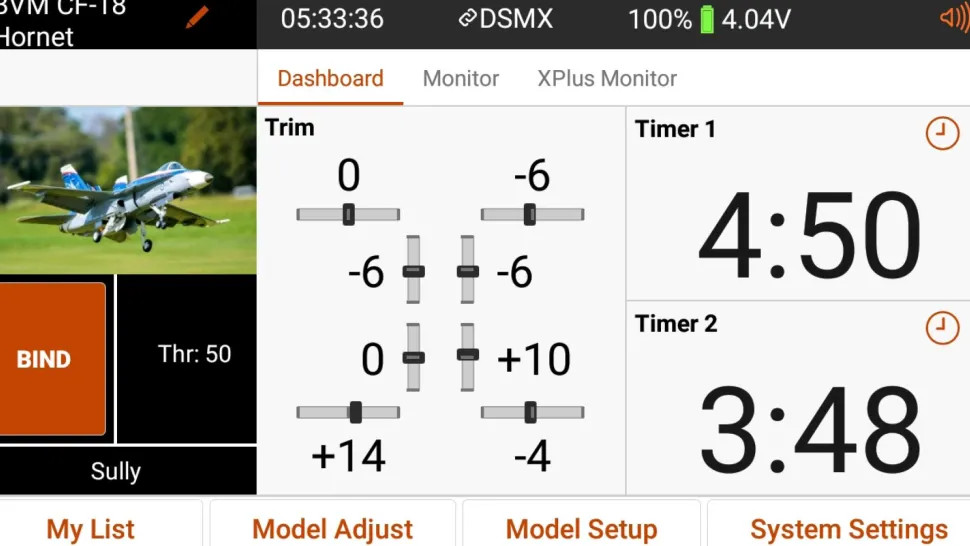Open My List
Viewport: 970px width, 546px height.
coord(91,528)
